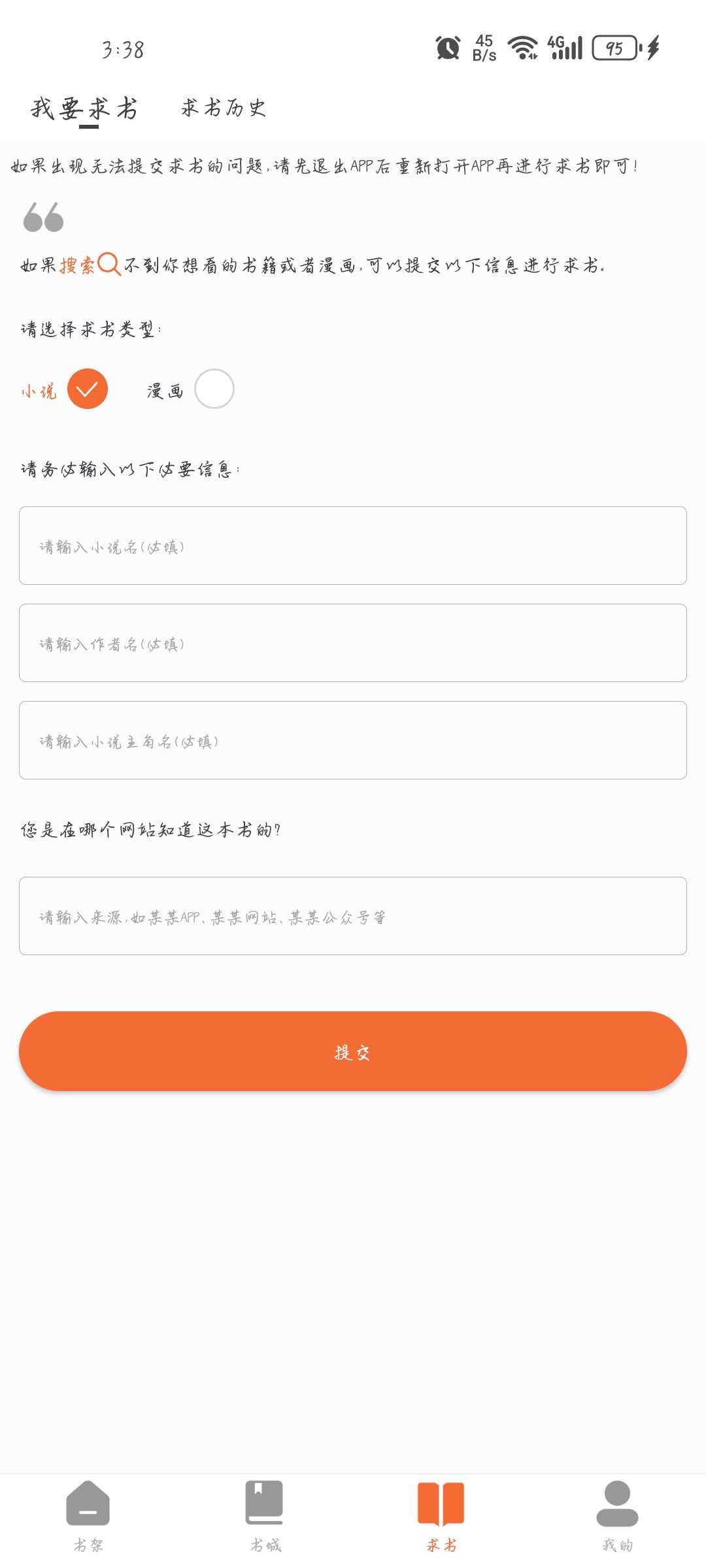
Task: Select the 小说 radio option
Action: tap(88, 389)
